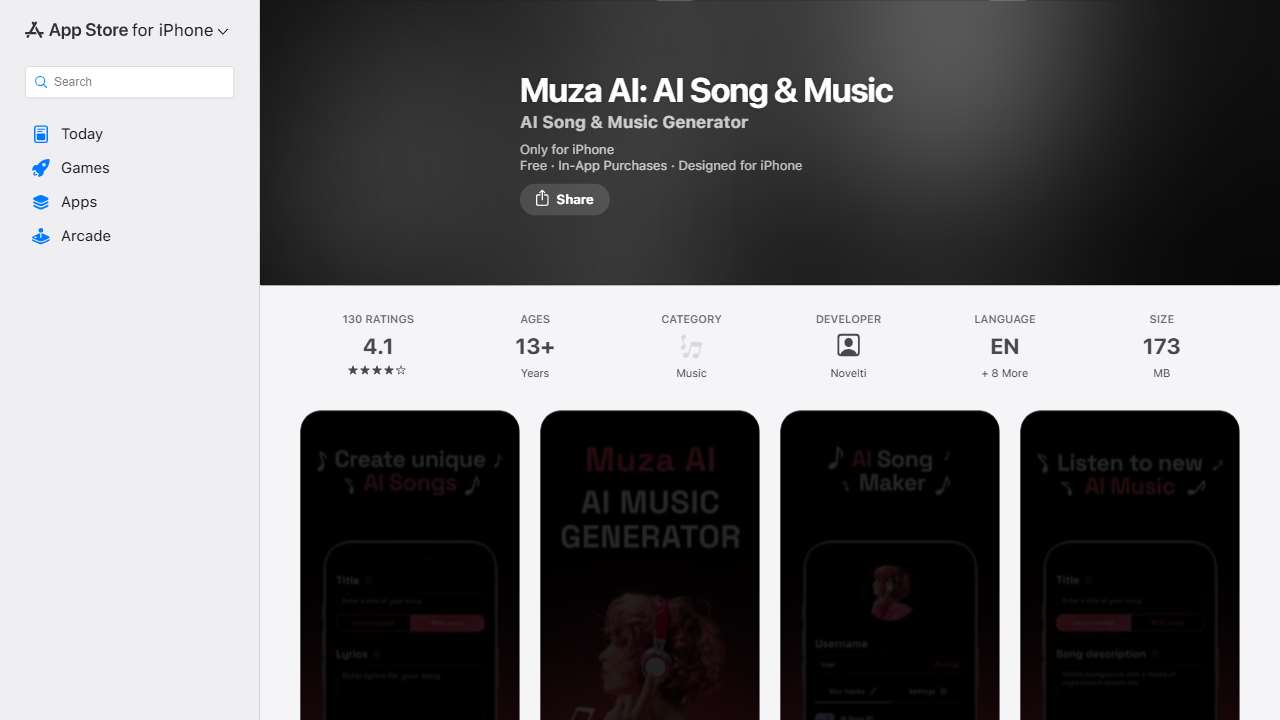Image resolution: width=1280 pixels, height=720 pixels.
Task: Open developer Novelti's page
Action: [848, 346]
